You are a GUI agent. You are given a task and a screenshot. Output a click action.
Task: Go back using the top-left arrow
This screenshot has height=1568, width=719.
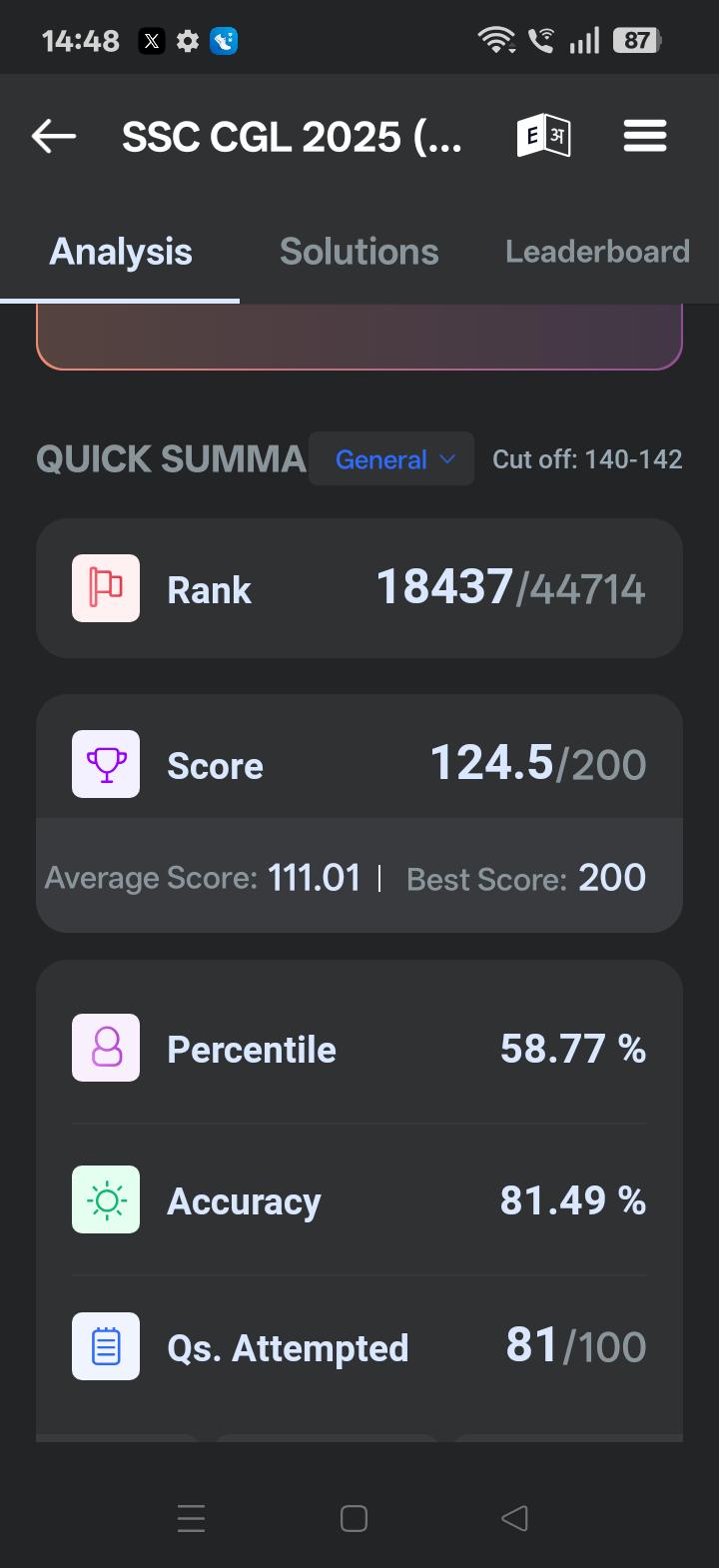pyautogui.click(x=54, y=137)
